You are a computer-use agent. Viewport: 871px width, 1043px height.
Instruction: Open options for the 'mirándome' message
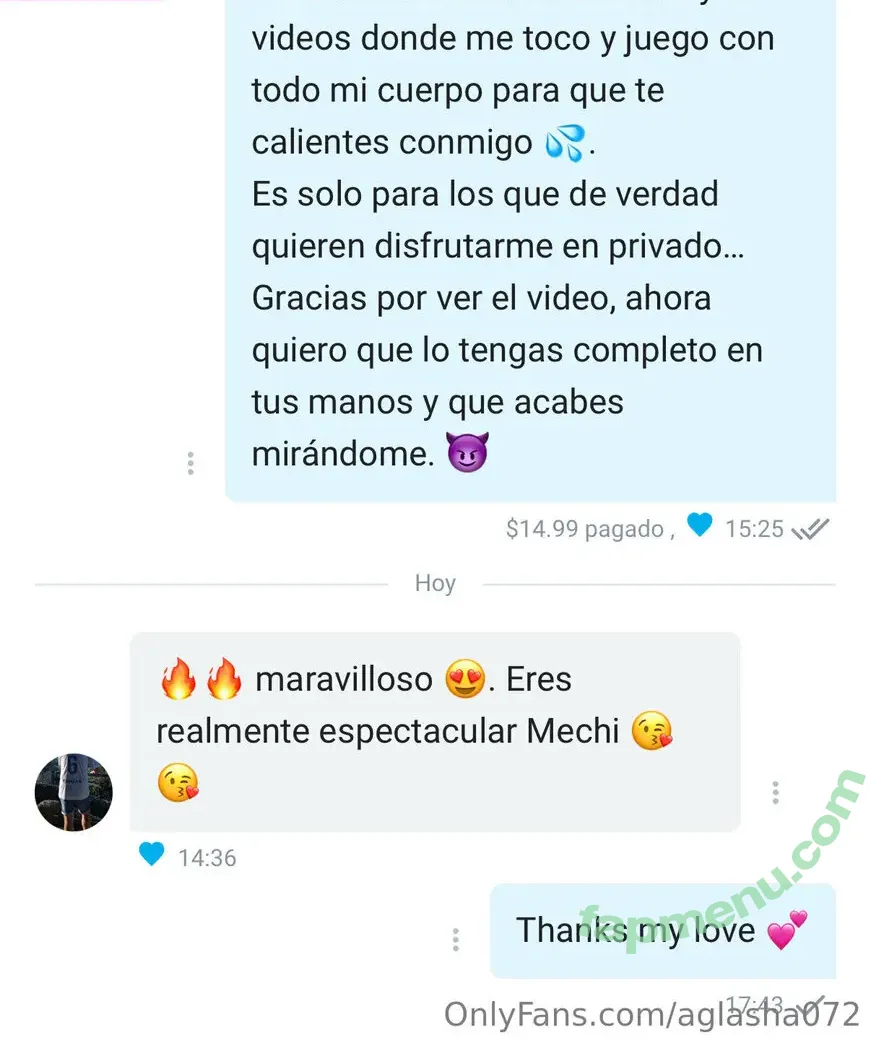pos(190,463)
